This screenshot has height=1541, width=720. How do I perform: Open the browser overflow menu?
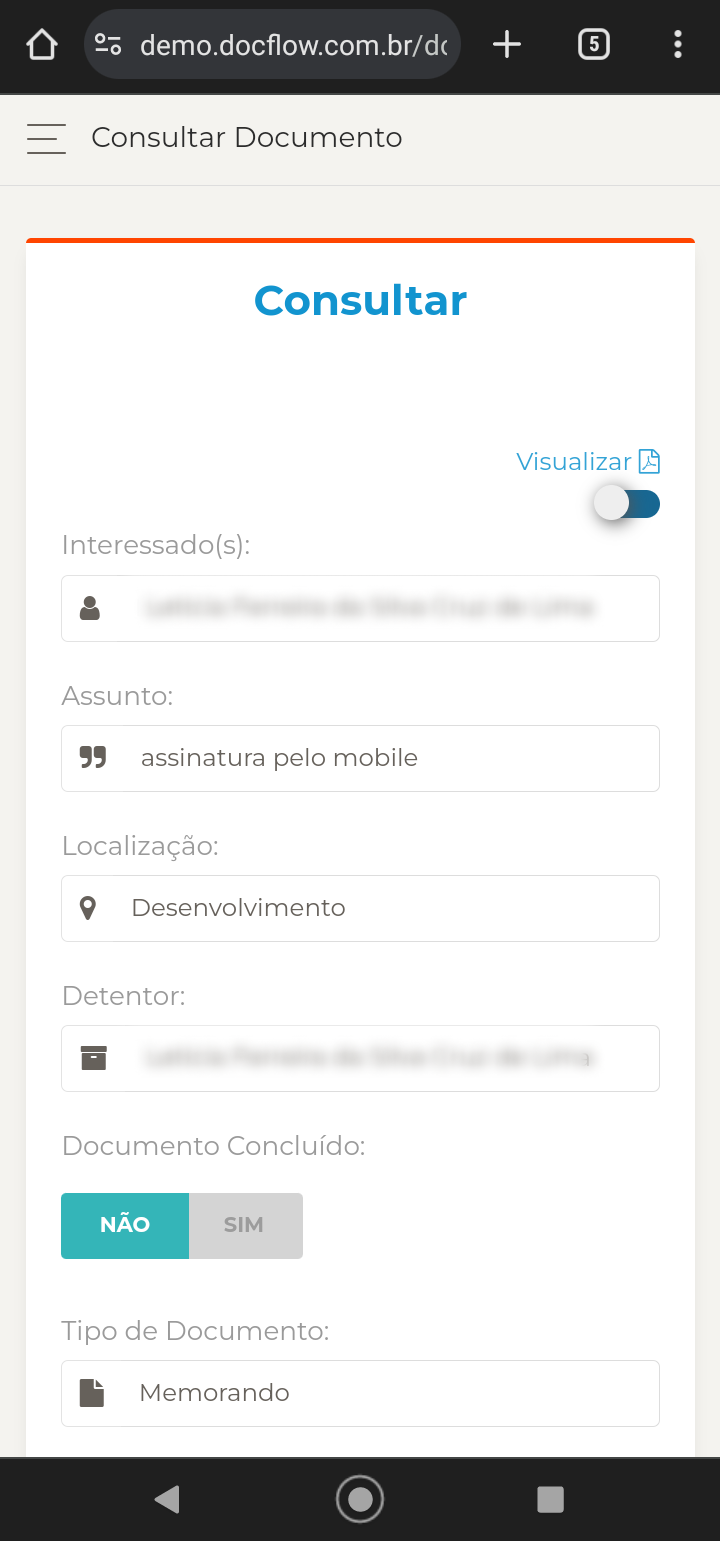click(x=678, y=45)
